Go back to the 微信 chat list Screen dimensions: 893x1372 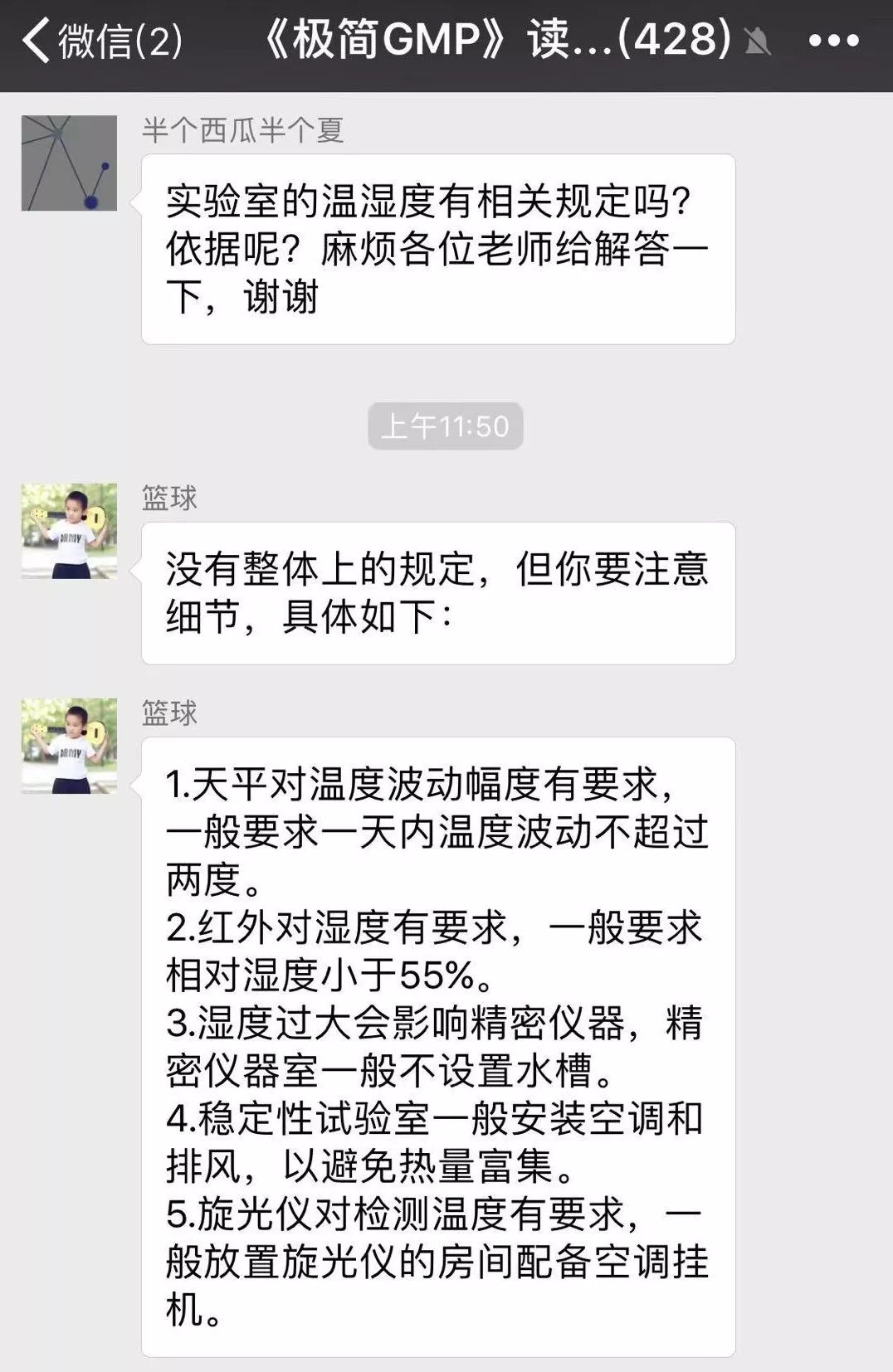pos(100,41)
